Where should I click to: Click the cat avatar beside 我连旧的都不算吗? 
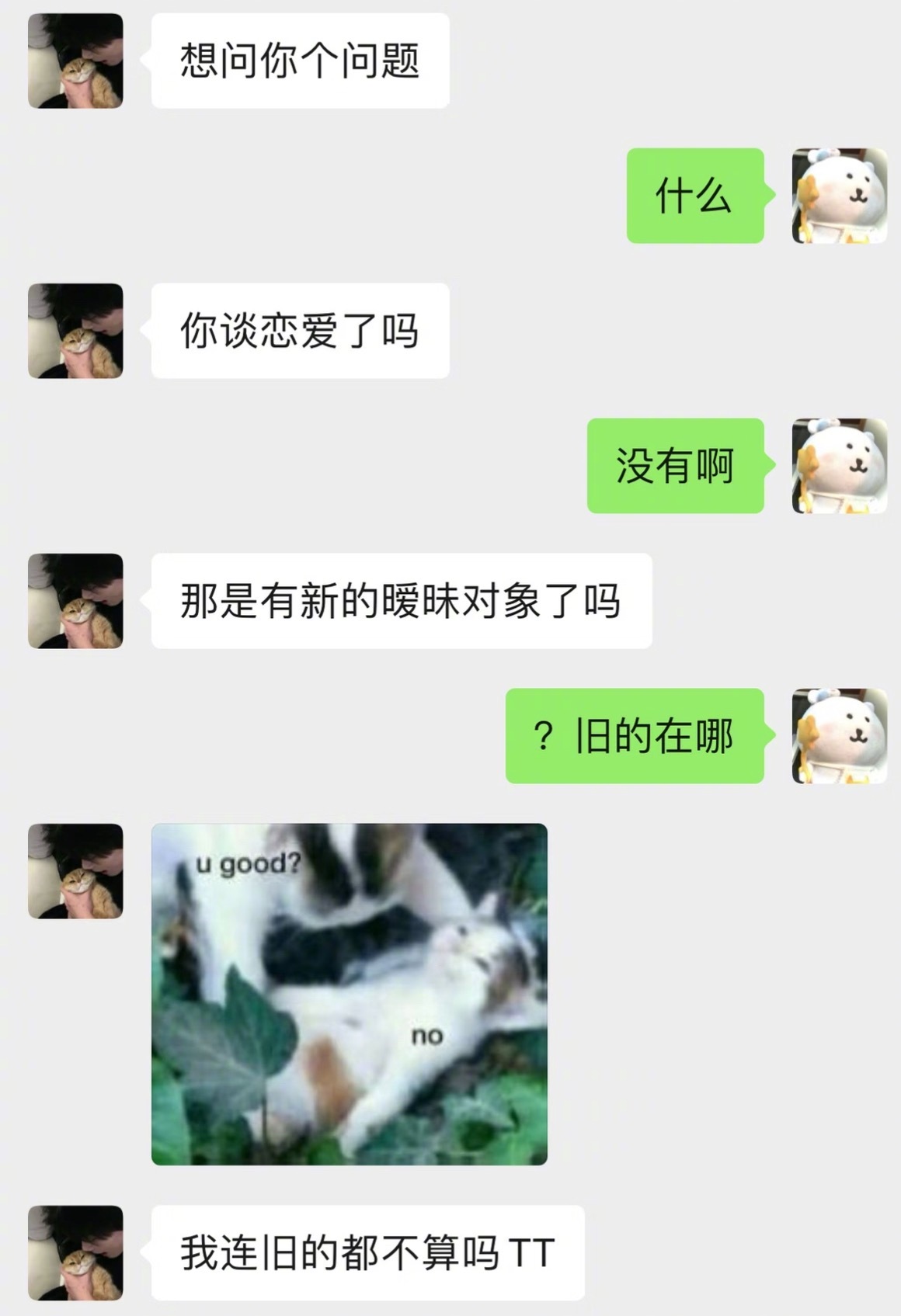coord(75,1254)
